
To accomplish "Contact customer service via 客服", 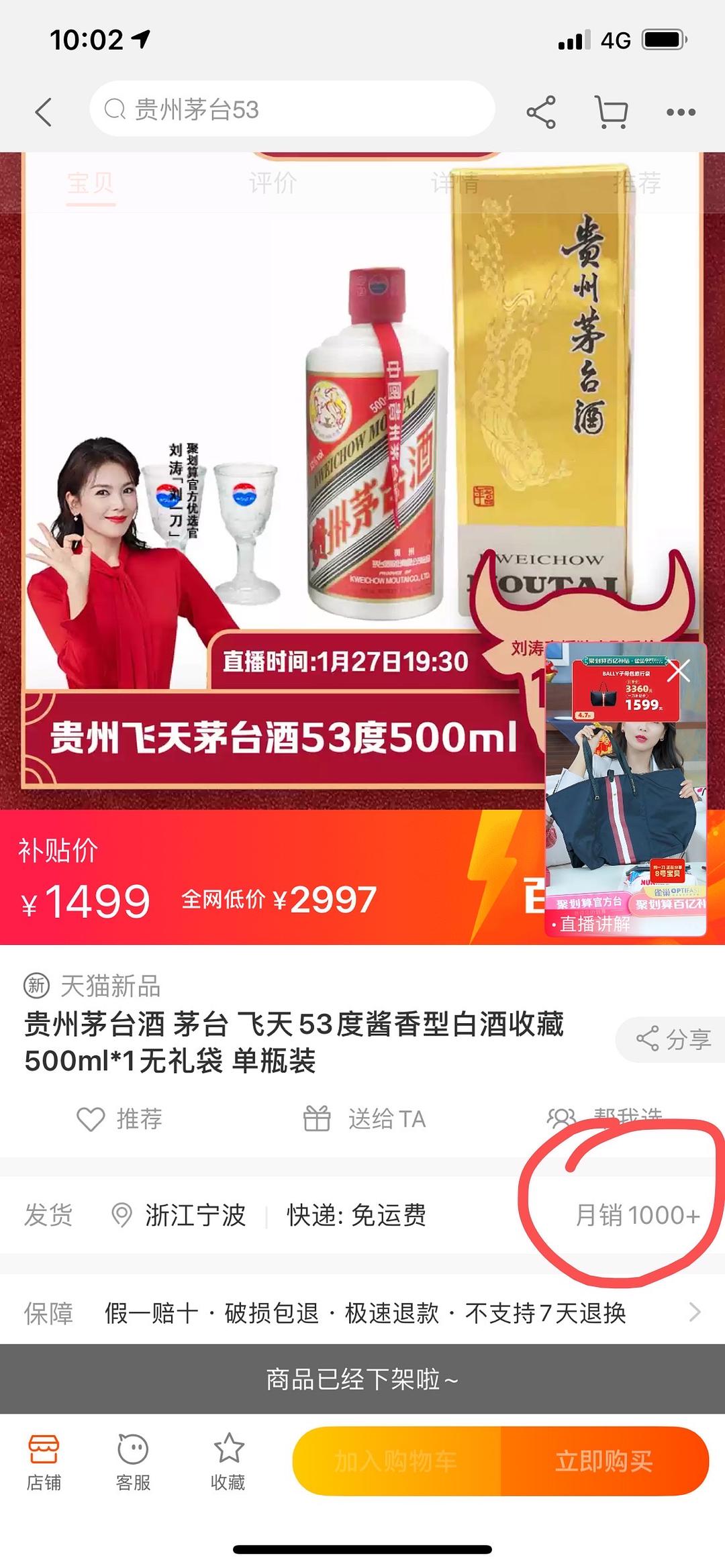I will coord(133,1461).
